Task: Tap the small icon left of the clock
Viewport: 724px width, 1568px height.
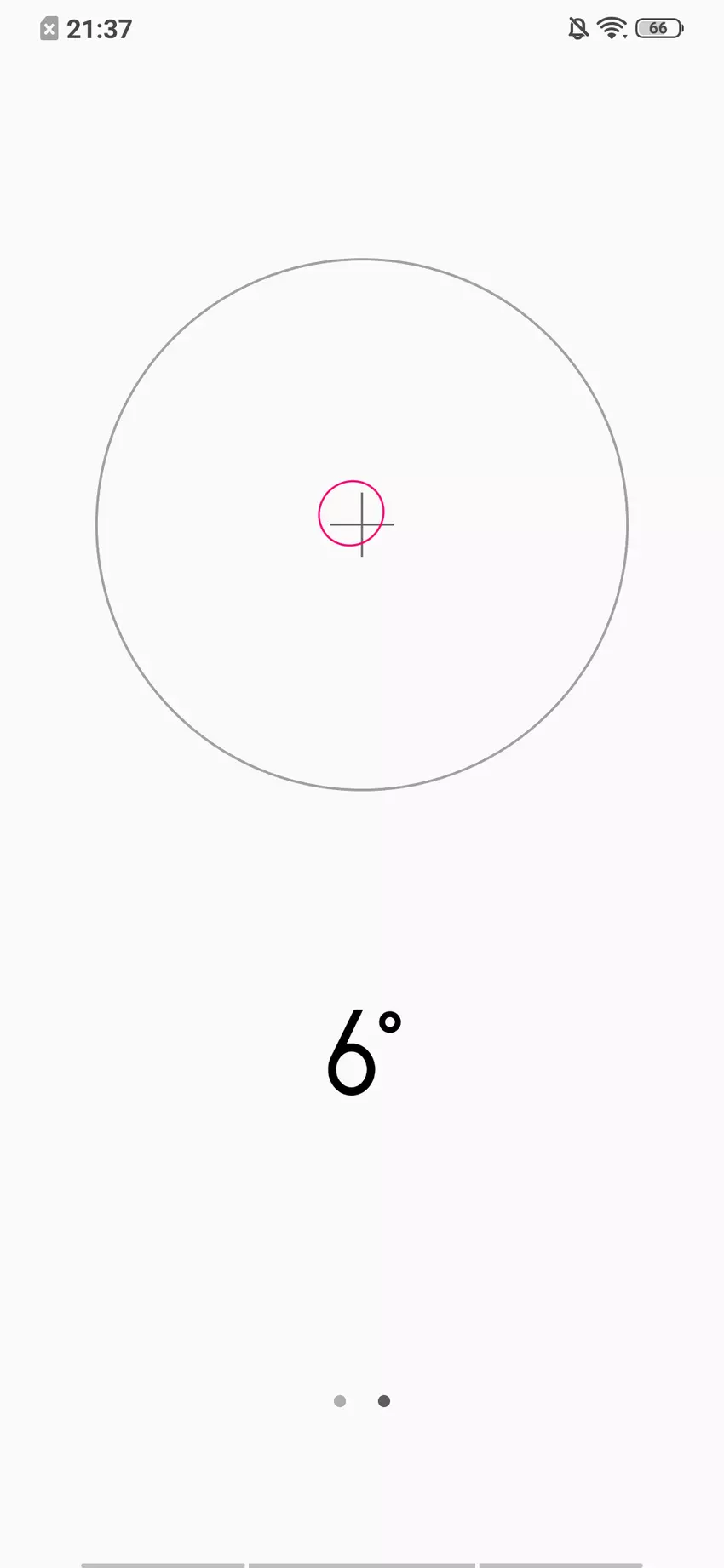Action: (x=49, y=28)
